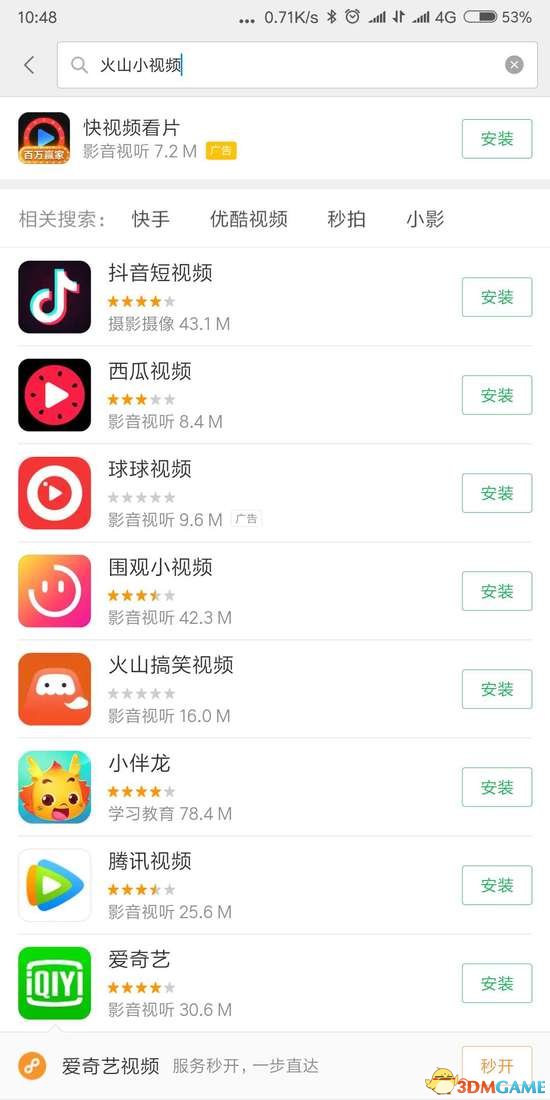Install 抖音短视频
Image resolution: width=550 pixels, height=1100 pixels.
tap(497, 297)
